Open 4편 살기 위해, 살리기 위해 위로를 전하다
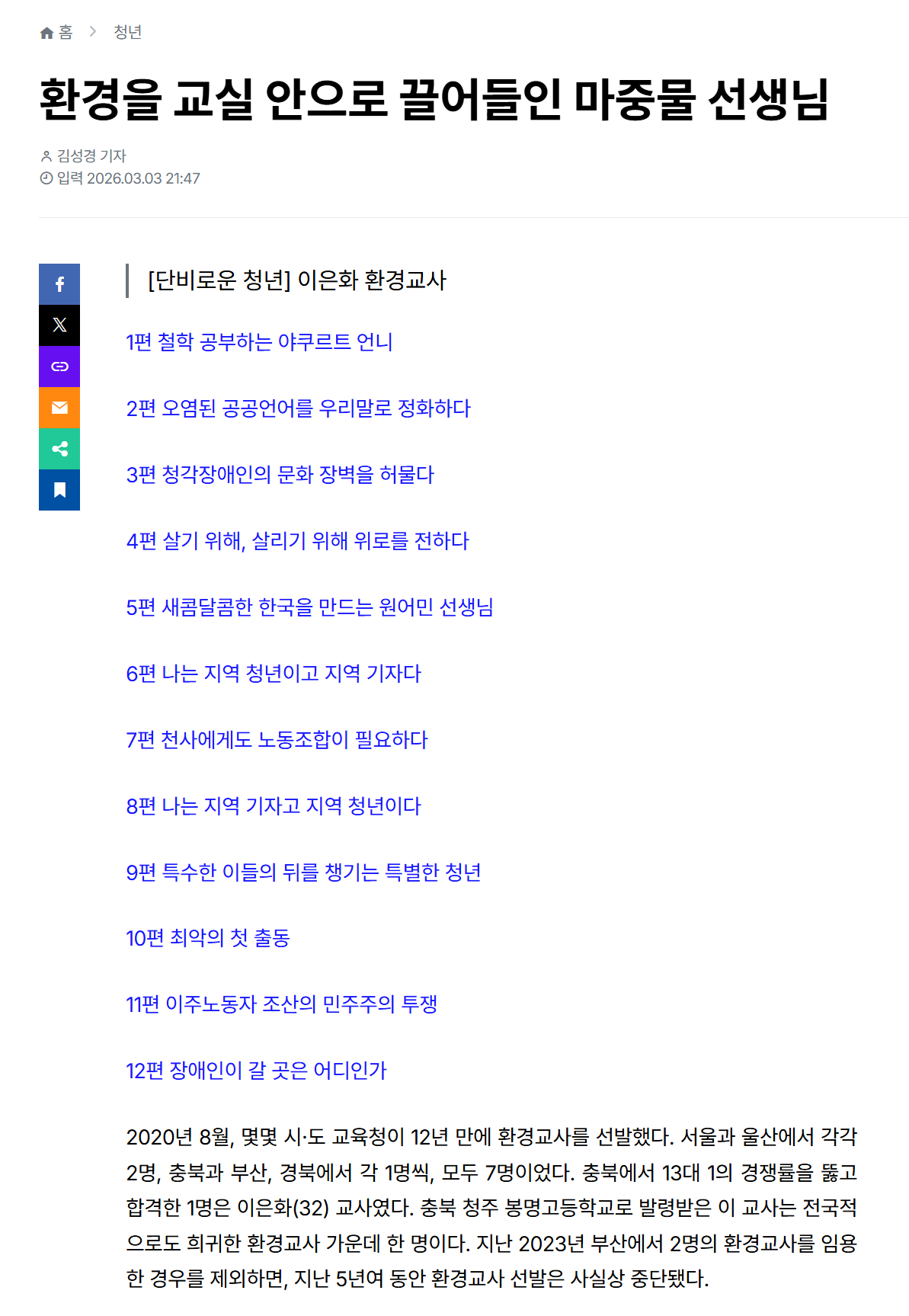 pos(297,541)
